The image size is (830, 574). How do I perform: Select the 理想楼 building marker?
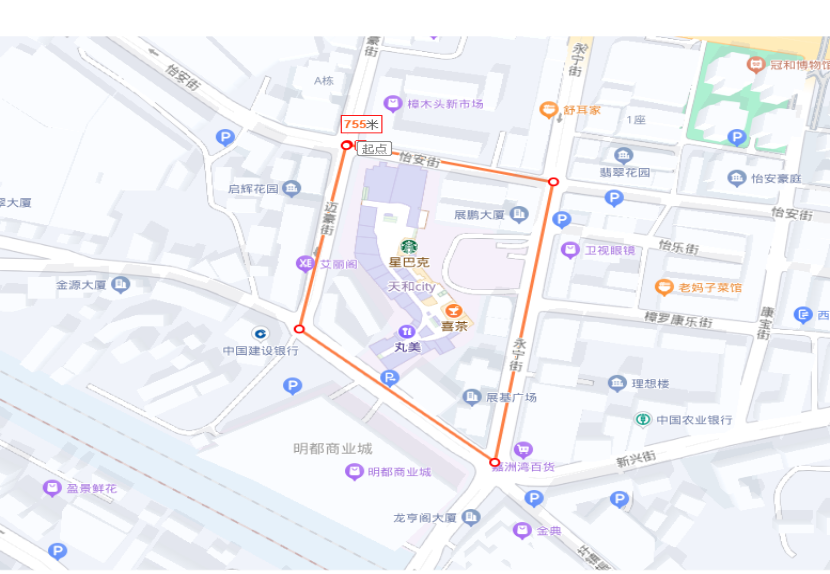[x=617, y=384]
